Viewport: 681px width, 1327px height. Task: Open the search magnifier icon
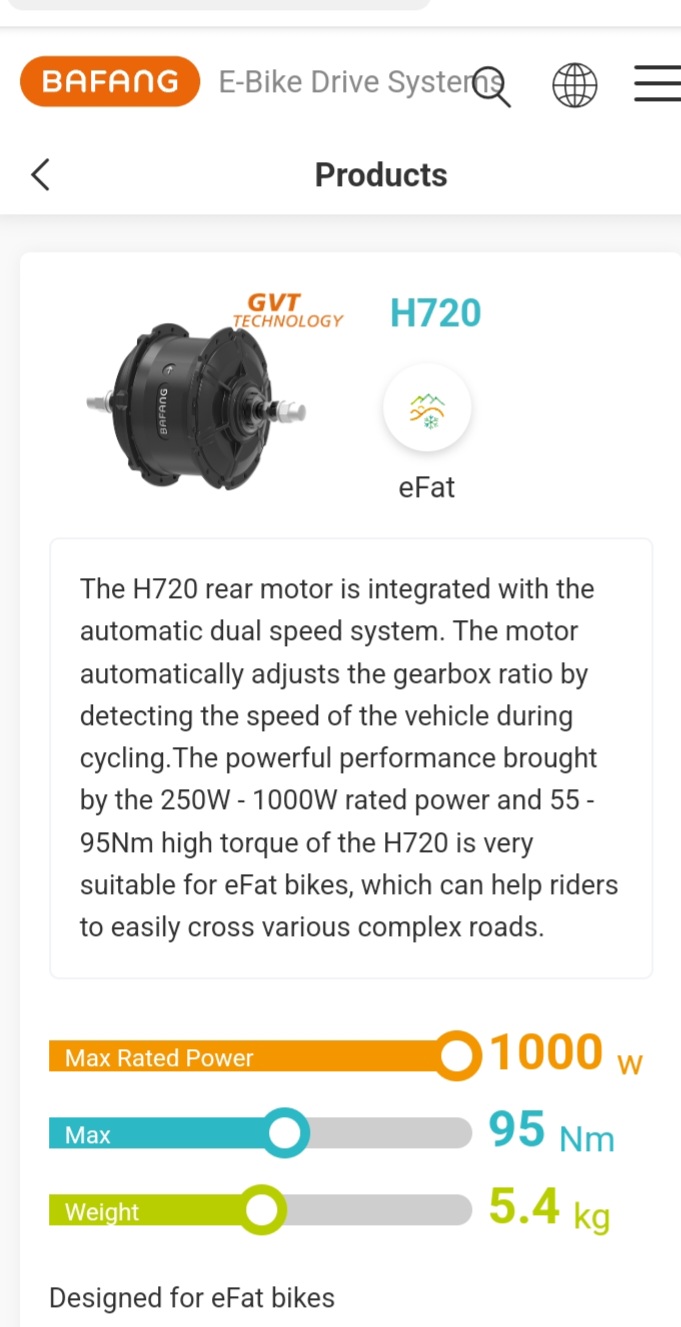click(x=491, y=85)
